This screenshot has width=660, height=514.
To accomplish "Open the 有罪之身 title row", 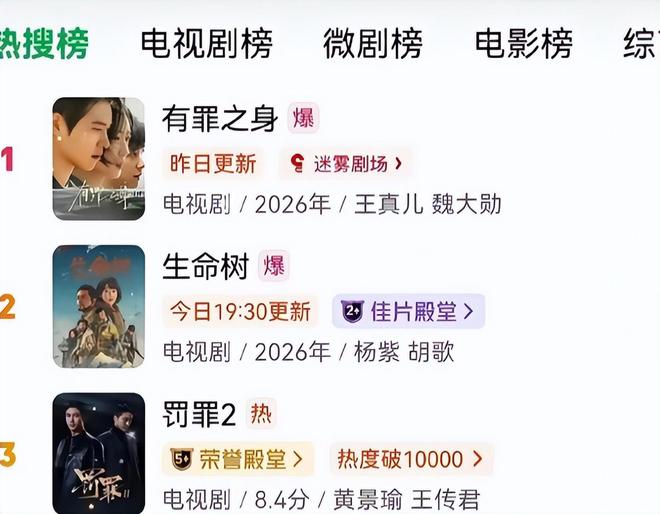I will pyautogui.click(x=219, y=118).
